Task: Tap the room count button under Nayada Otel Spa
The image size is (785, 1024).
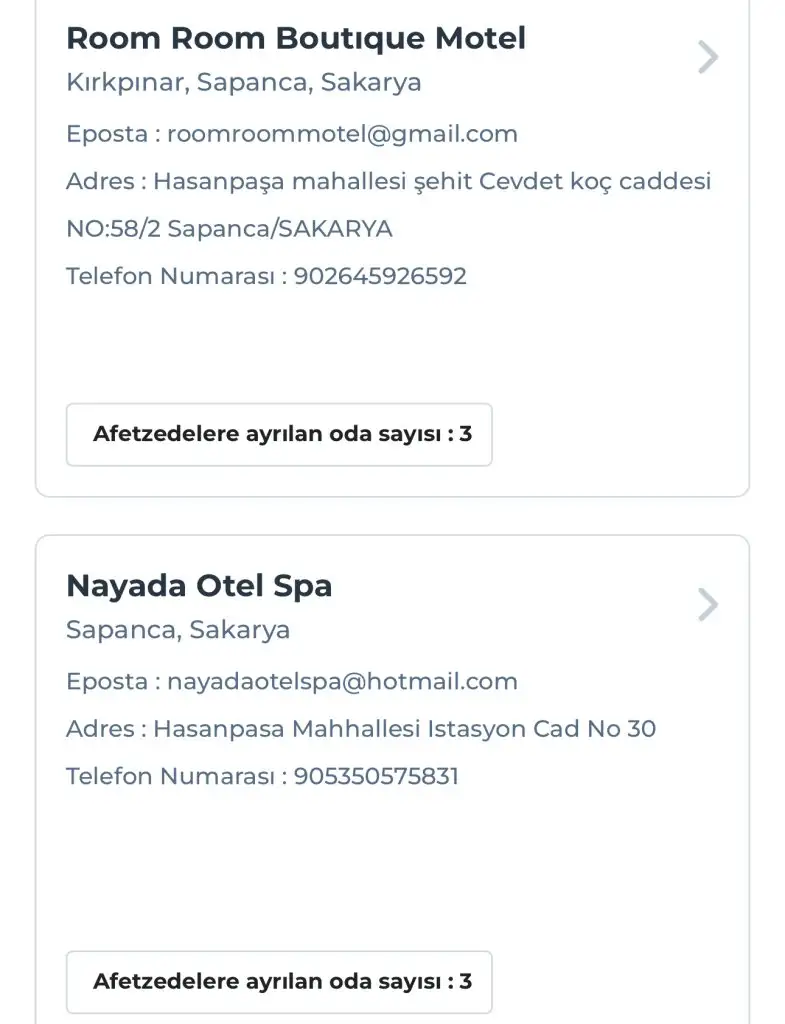Action: pyautogui.click(x=279, y=982)
